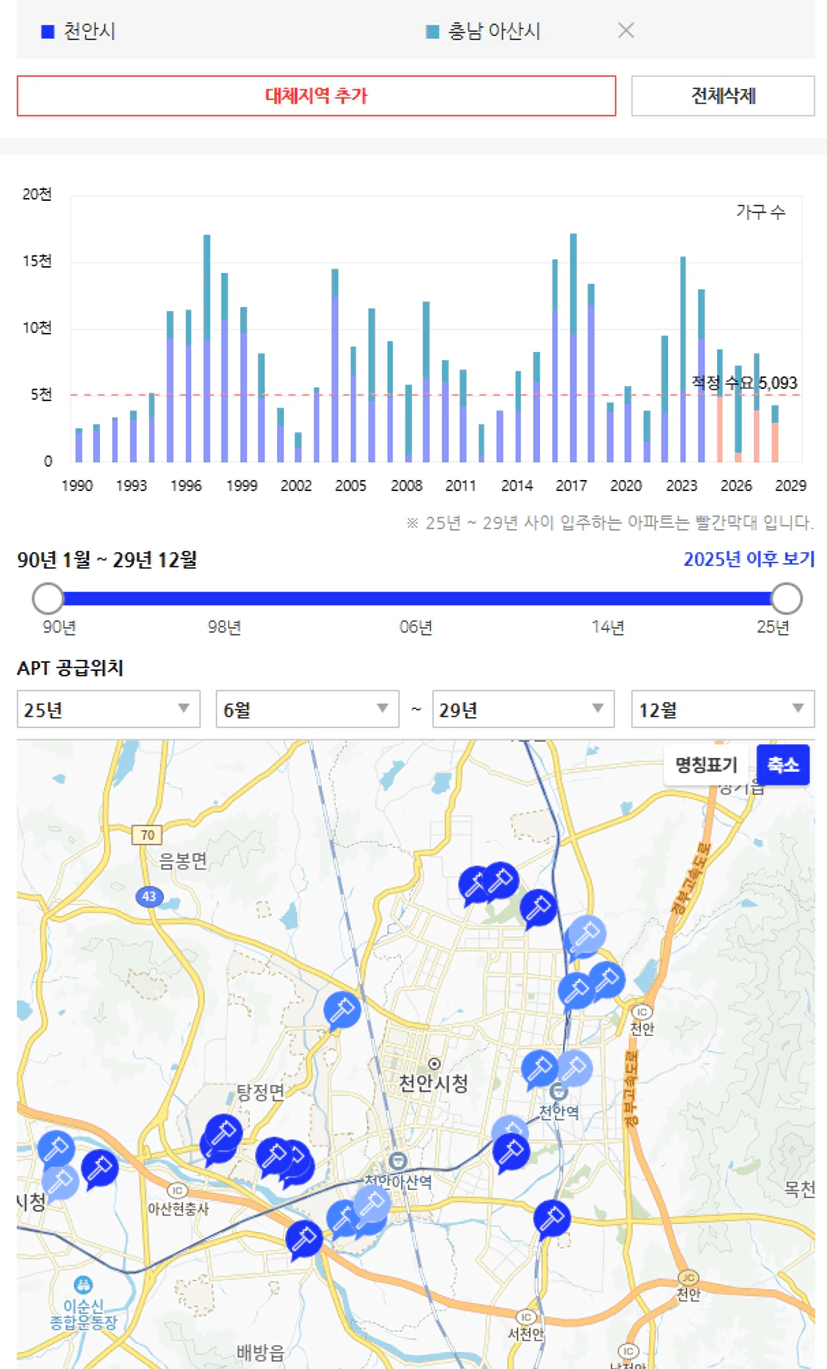Open the 12월 end month dropdown
The height and width of the screenshot is (1369, 827).
coord(723,709)
